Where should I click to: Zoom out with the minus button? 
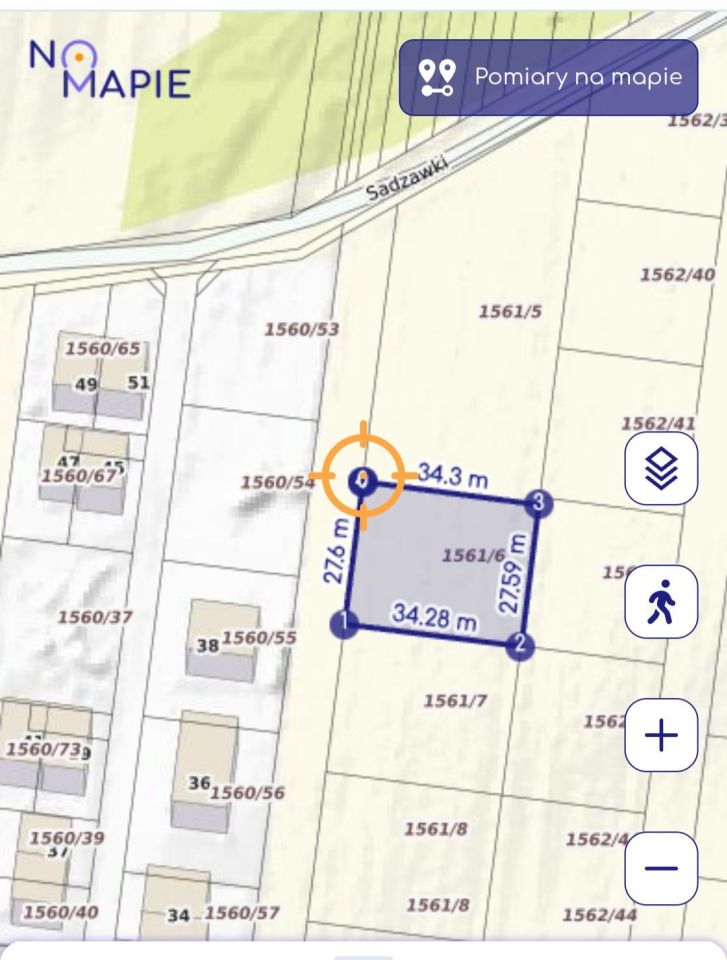[x=661, y=867]
